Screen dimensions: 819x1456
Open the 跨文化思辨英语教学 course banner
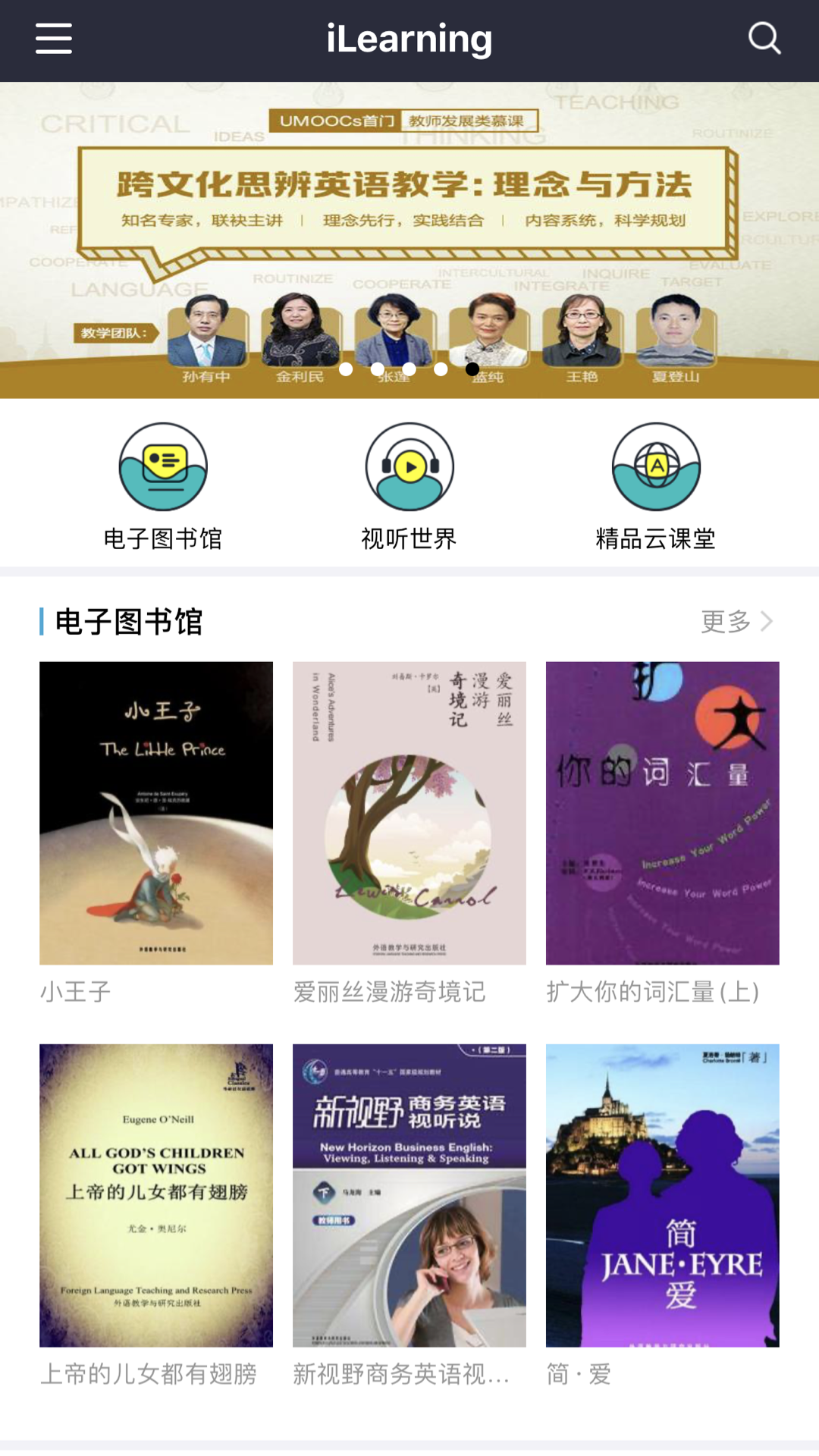409,227
